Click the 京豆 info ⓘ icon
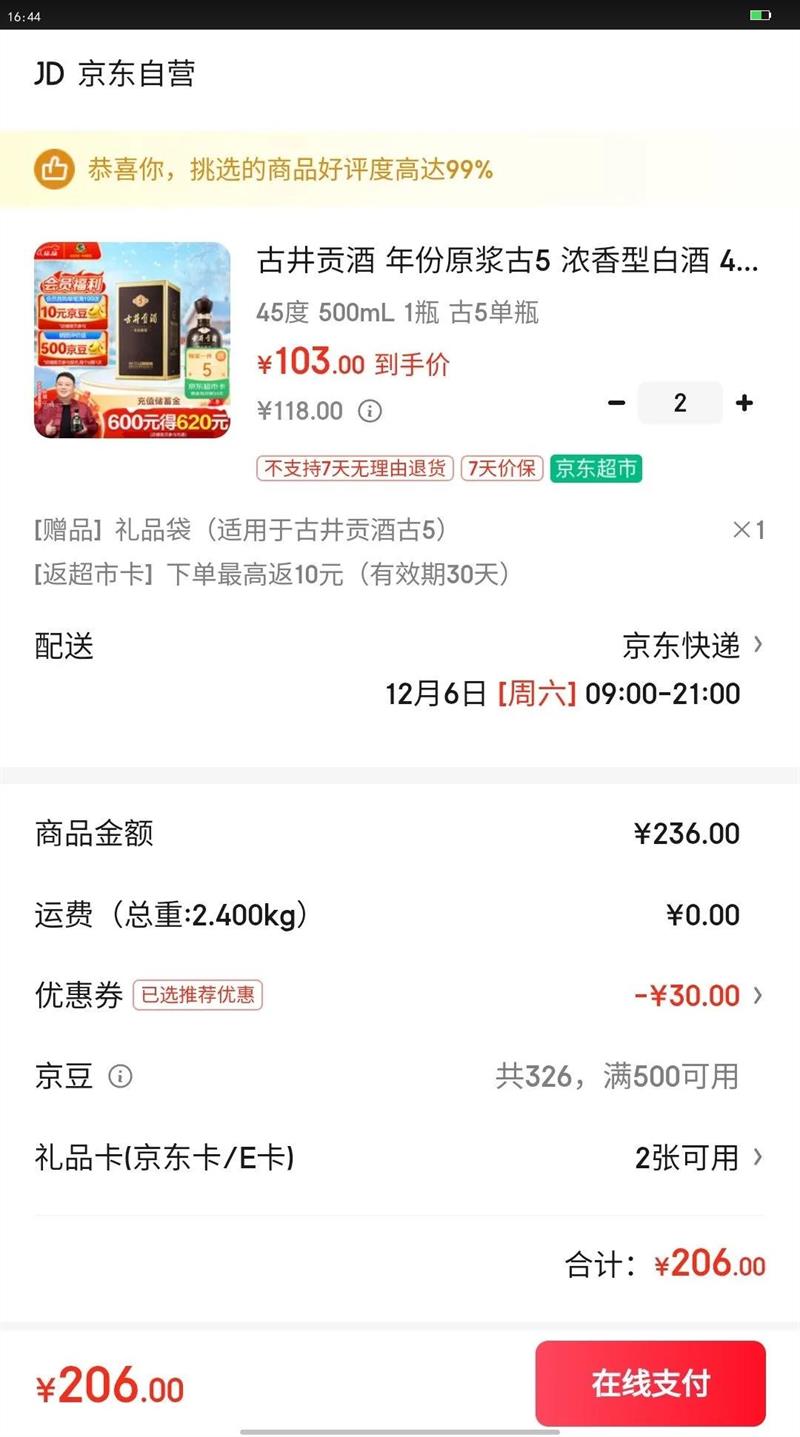 [122, 1077]
